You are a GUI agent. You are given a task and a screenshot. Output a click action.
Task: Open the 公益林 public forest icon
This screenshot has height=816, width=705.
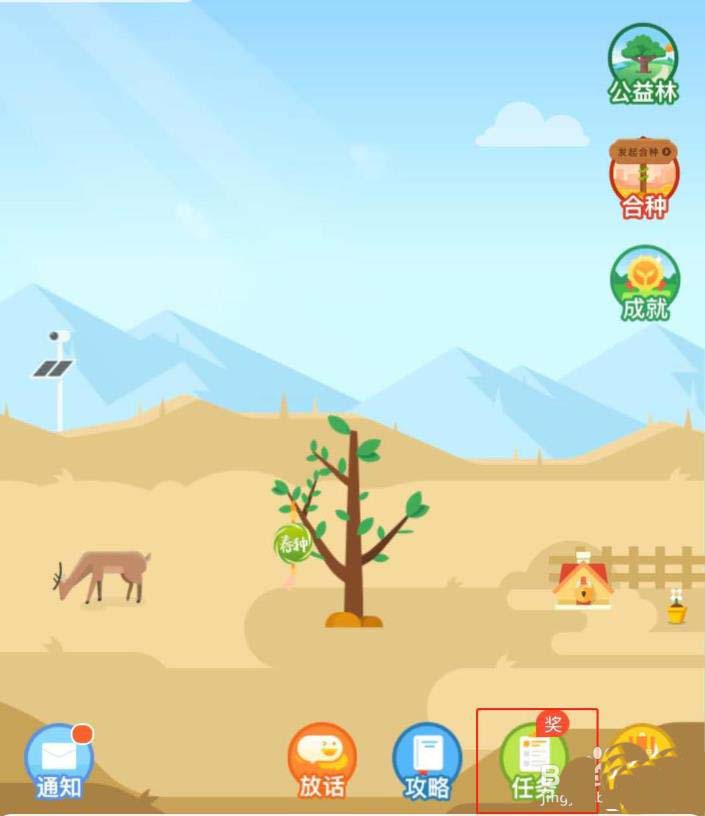click(x=643, y=62)
